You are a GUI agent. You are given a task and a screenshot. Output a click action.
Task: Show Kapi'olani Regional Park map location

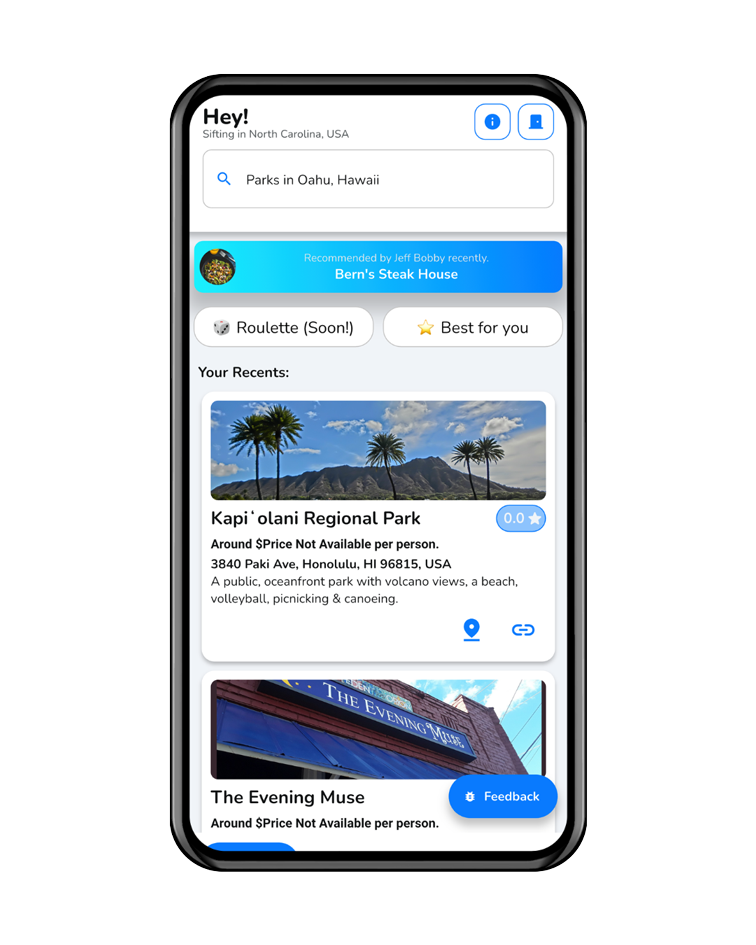coord(472,629)
